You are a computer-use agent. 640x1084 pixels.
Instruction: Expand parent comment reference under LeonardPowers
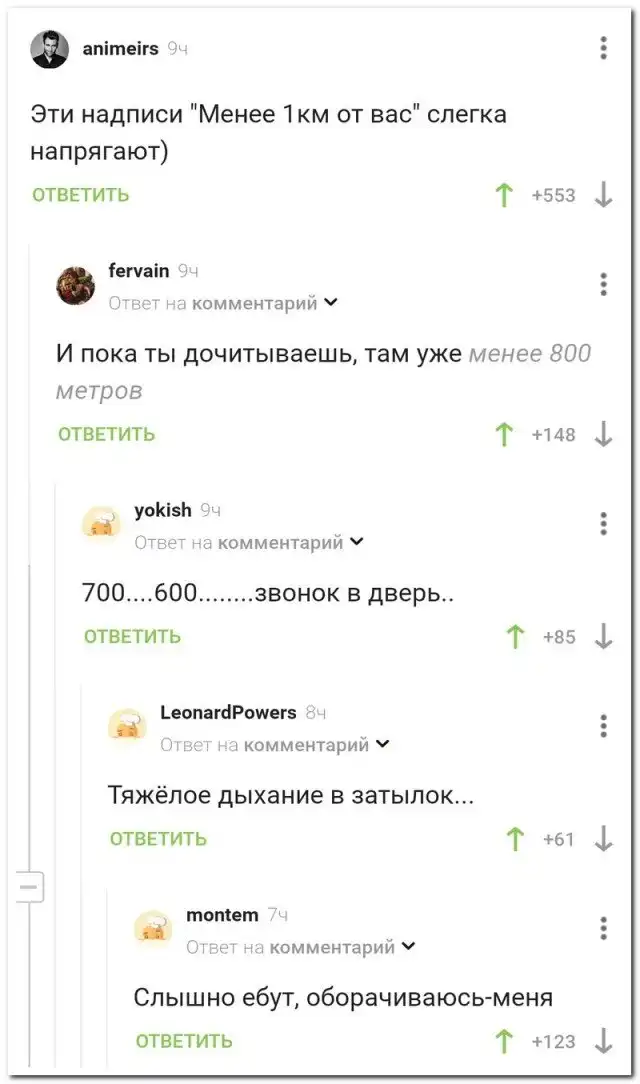(x=383, y=745)
